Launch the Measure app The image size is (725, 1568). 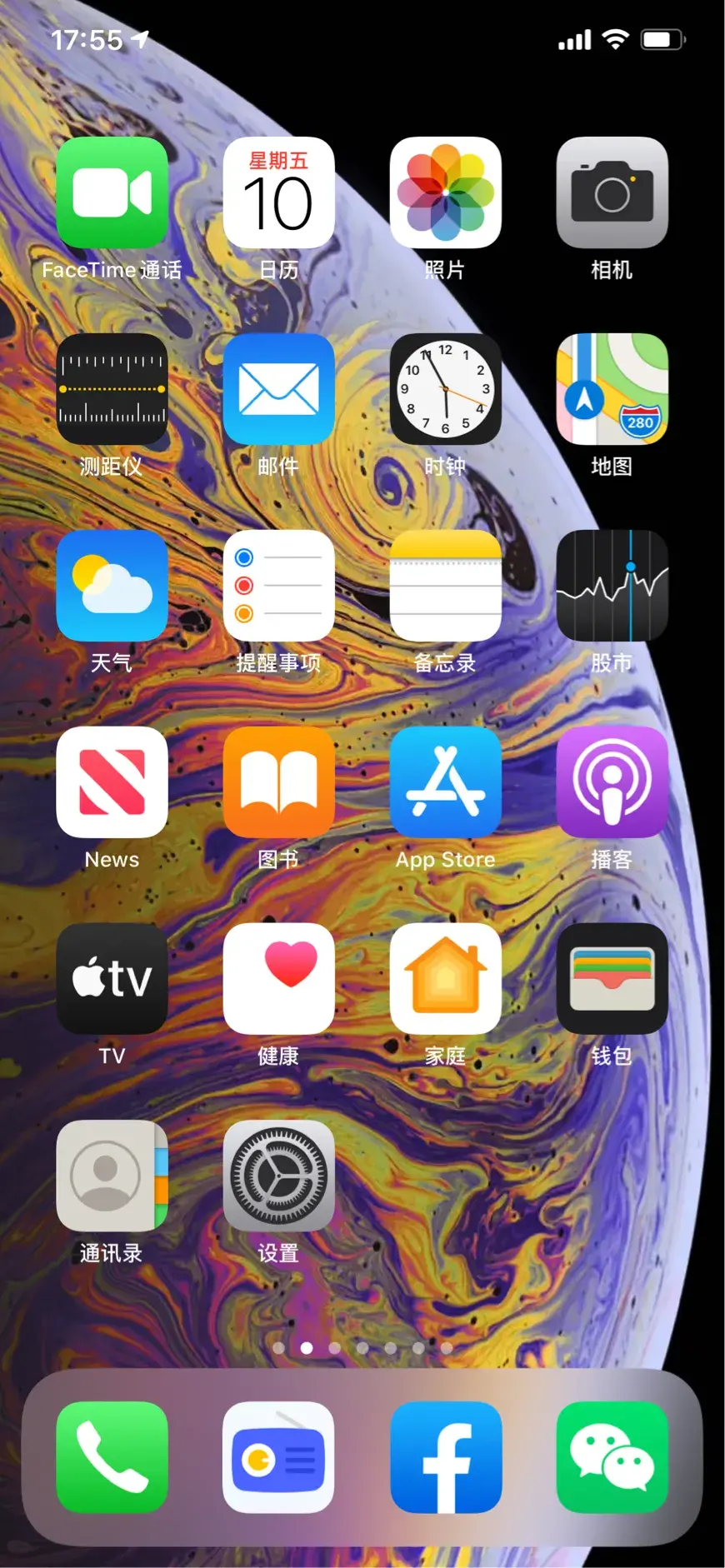pyautogui.click(x=112, y=389)
